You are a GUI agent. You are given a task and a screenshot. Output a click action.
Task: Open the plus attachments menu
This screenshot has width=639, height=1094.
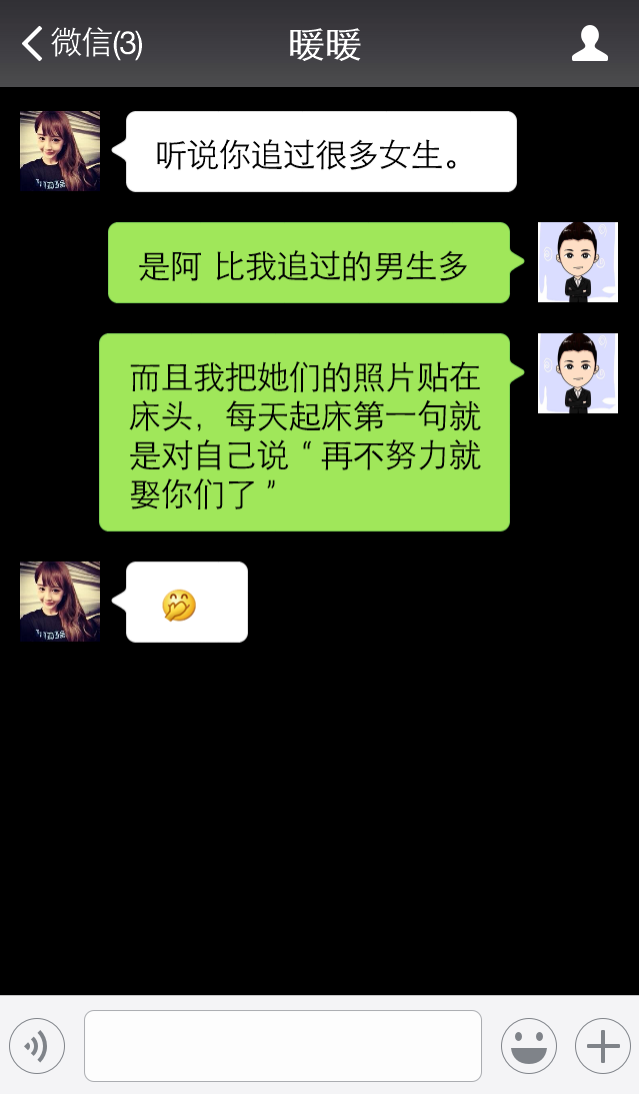pyautogui.click(x=602, y=1046)
